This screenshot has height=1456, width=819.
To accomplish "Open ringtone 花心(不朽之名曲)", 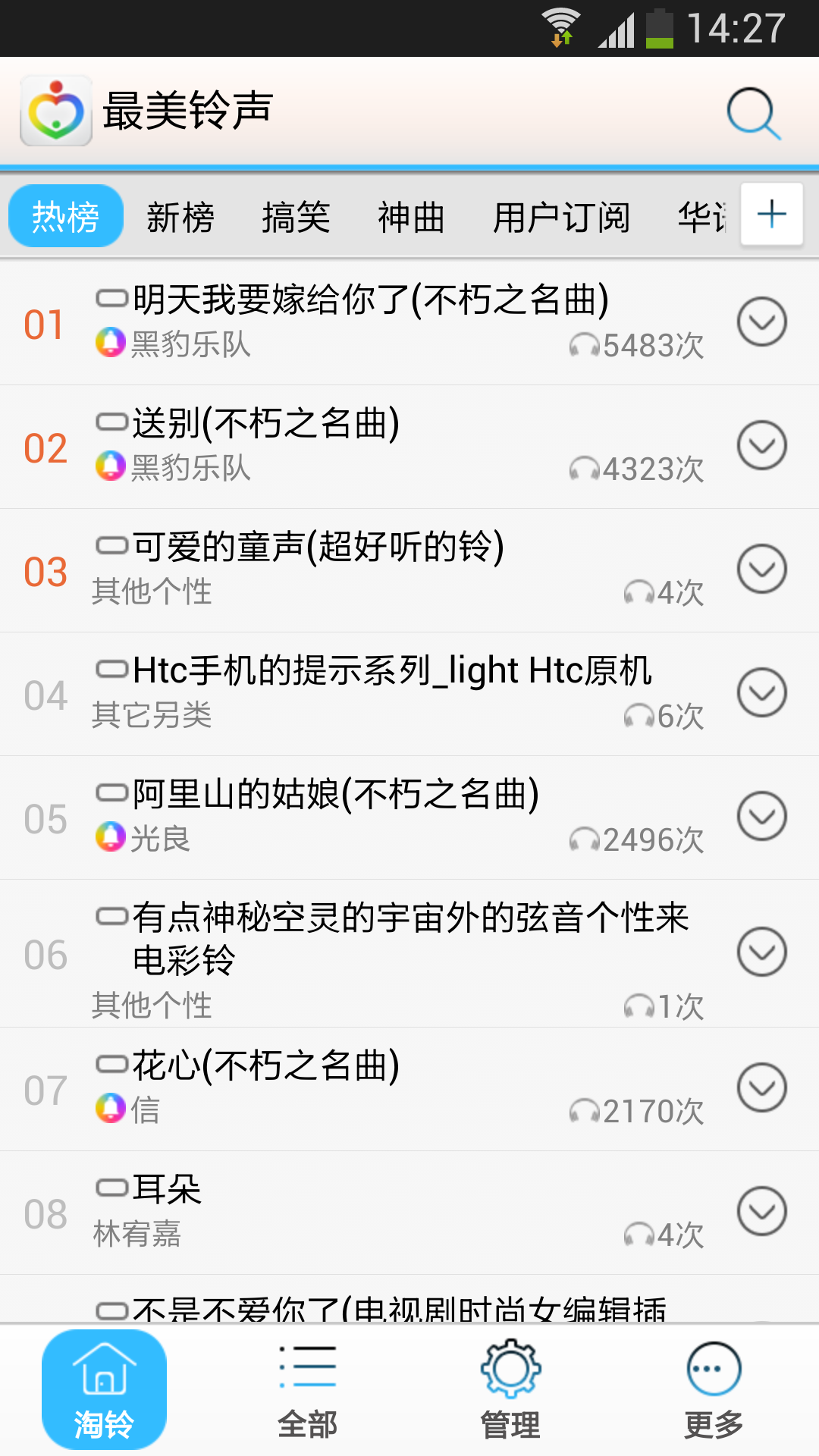I will point(265,1065).
